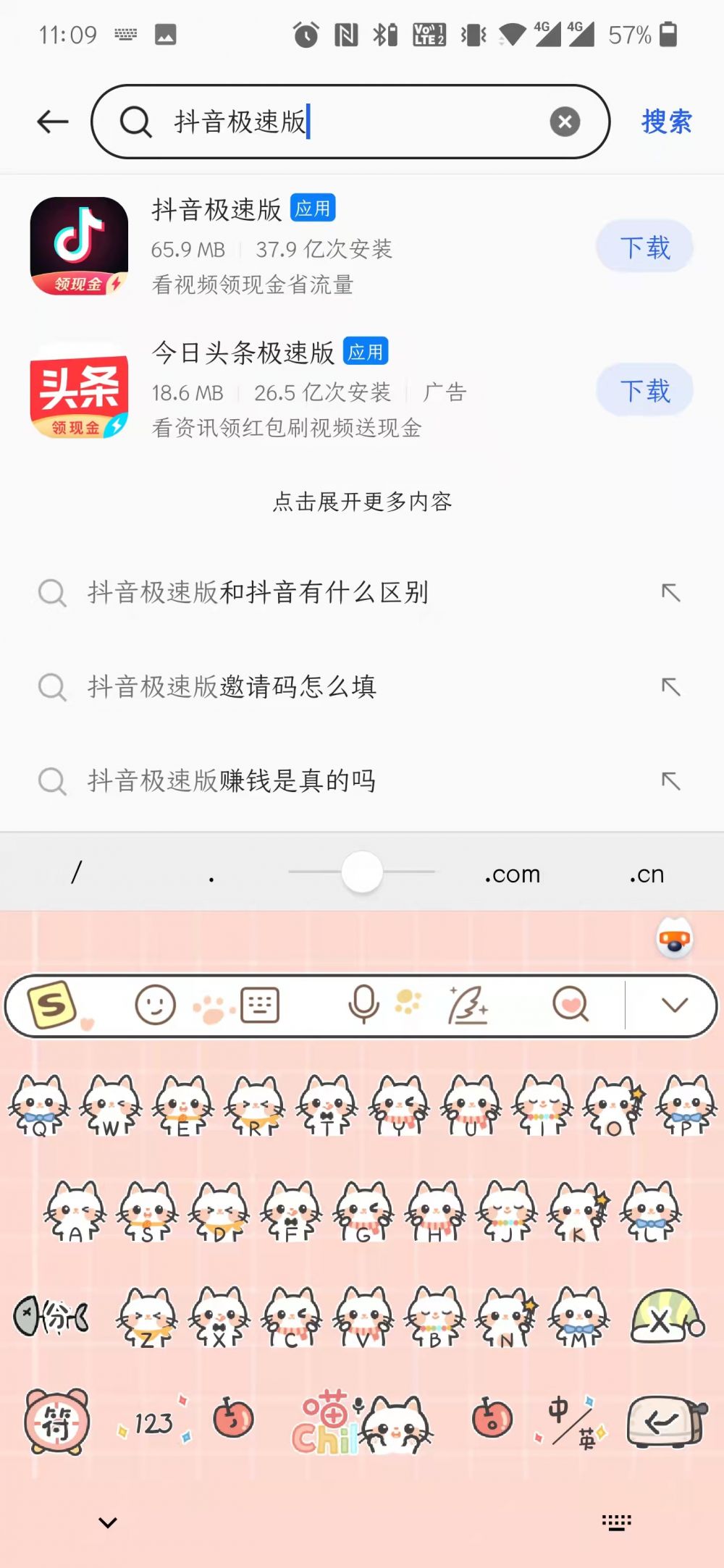The width and height of the screenshot is (724, 1568).
Task: Open the emoji smiley panel
Action: (154, 1005)
